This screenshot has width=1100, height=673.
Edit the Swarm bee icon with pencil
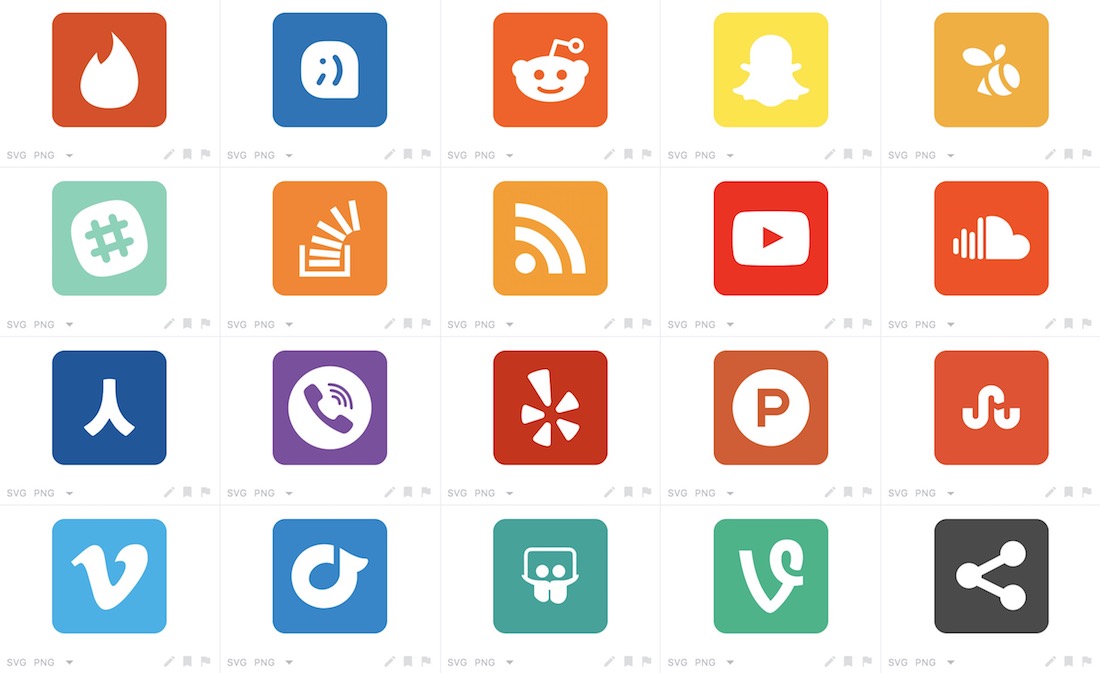(x=1050, y=155)
